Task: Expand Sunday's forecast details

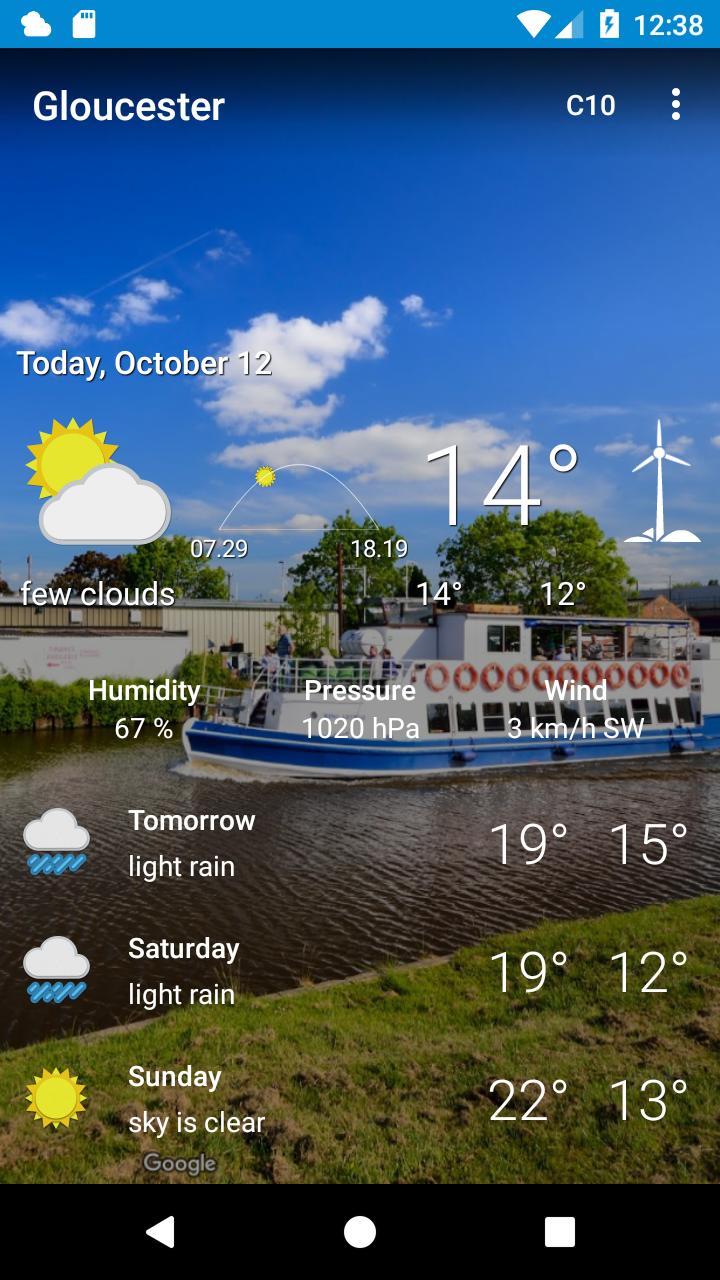Action: 360,1097
